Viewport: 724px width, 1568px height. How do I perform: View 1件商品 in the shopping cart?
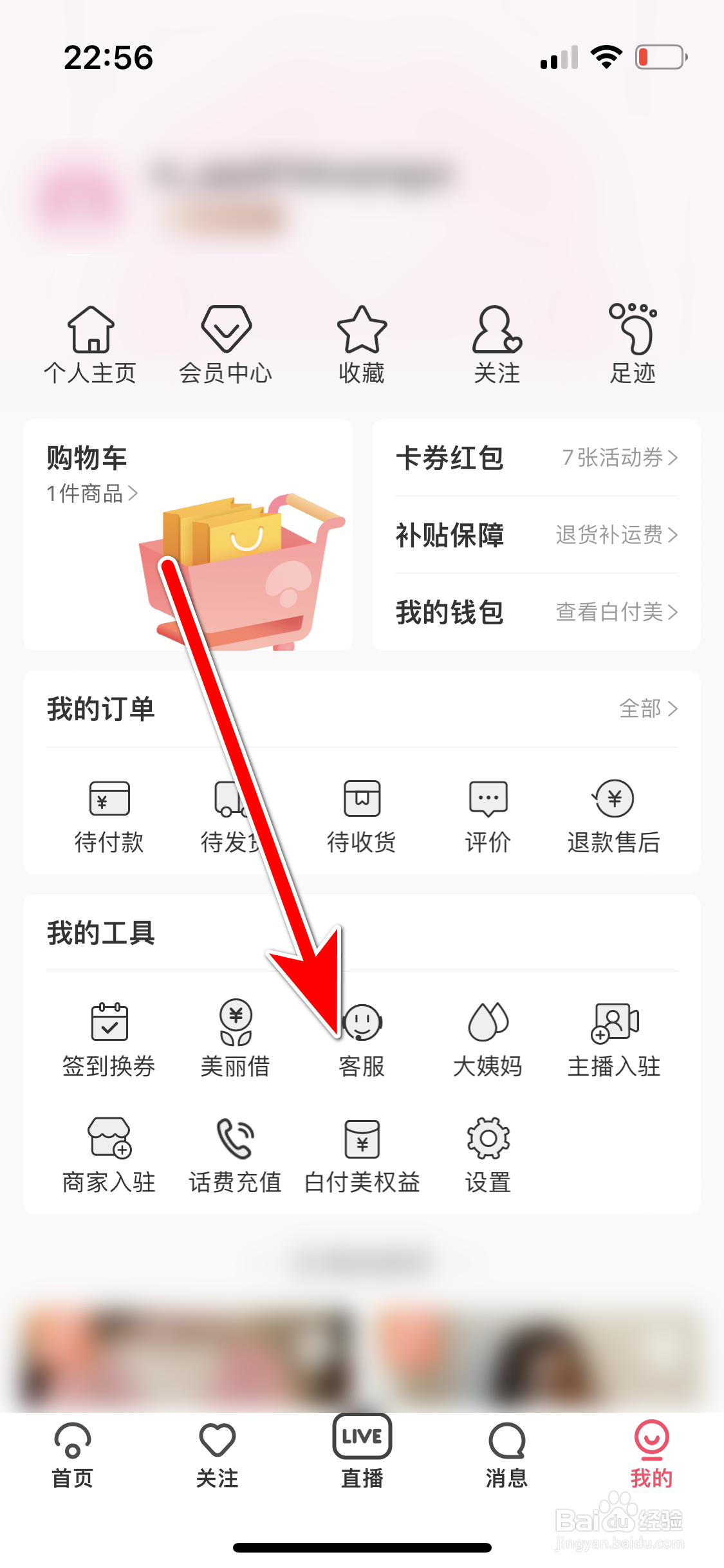[90, 493]
